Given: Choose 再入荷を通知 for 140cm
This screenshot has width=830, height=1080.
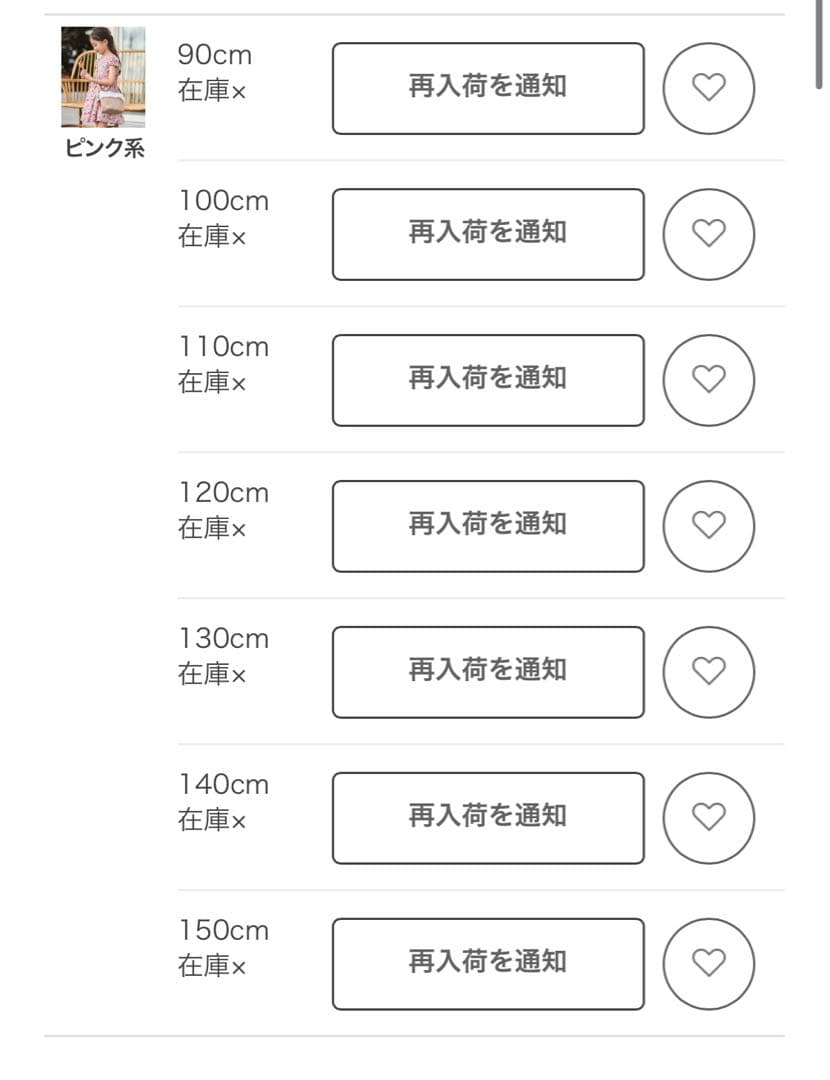Looking at the screenshot, I should [x=488, y=818].
